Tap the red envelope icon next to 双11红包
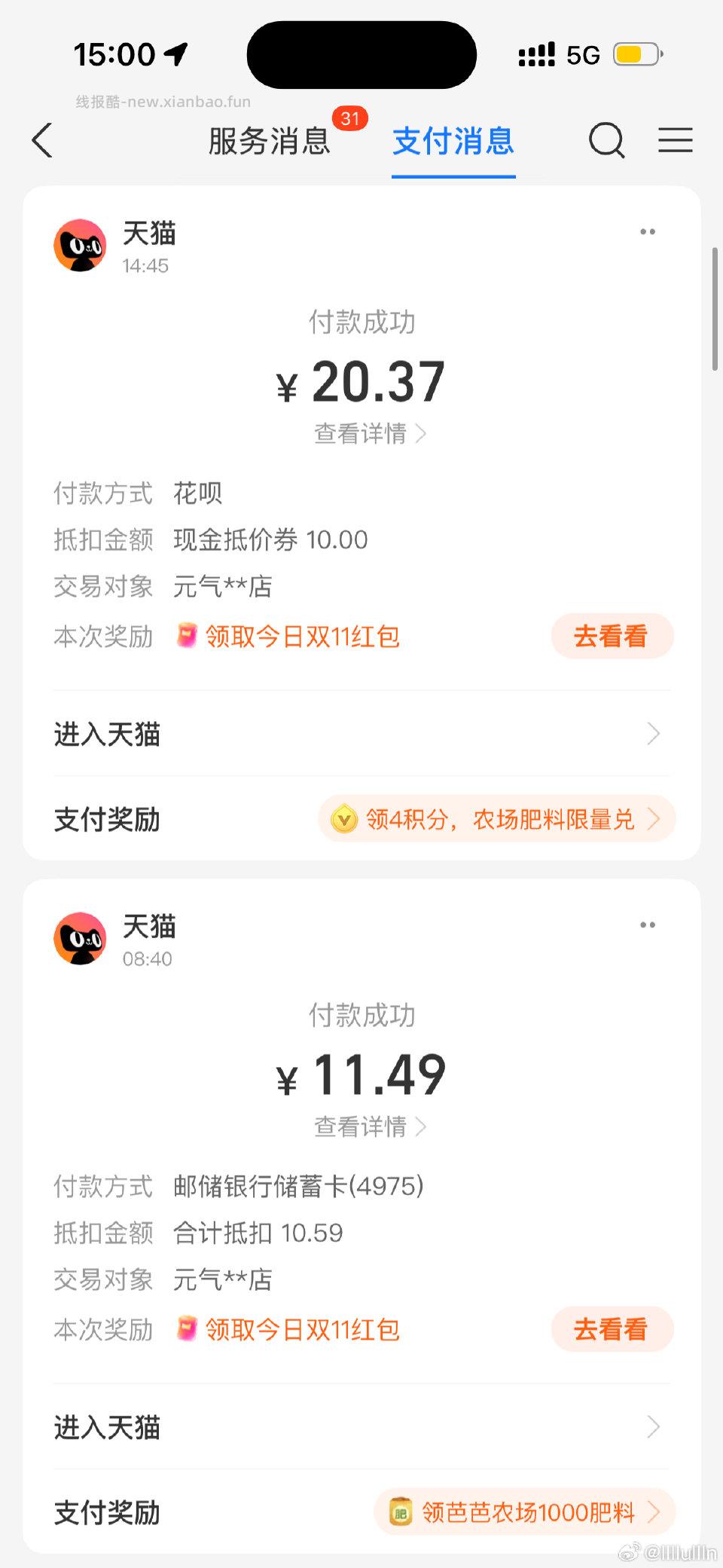This screenshot has width=723, height=1568. click(186, 637)
